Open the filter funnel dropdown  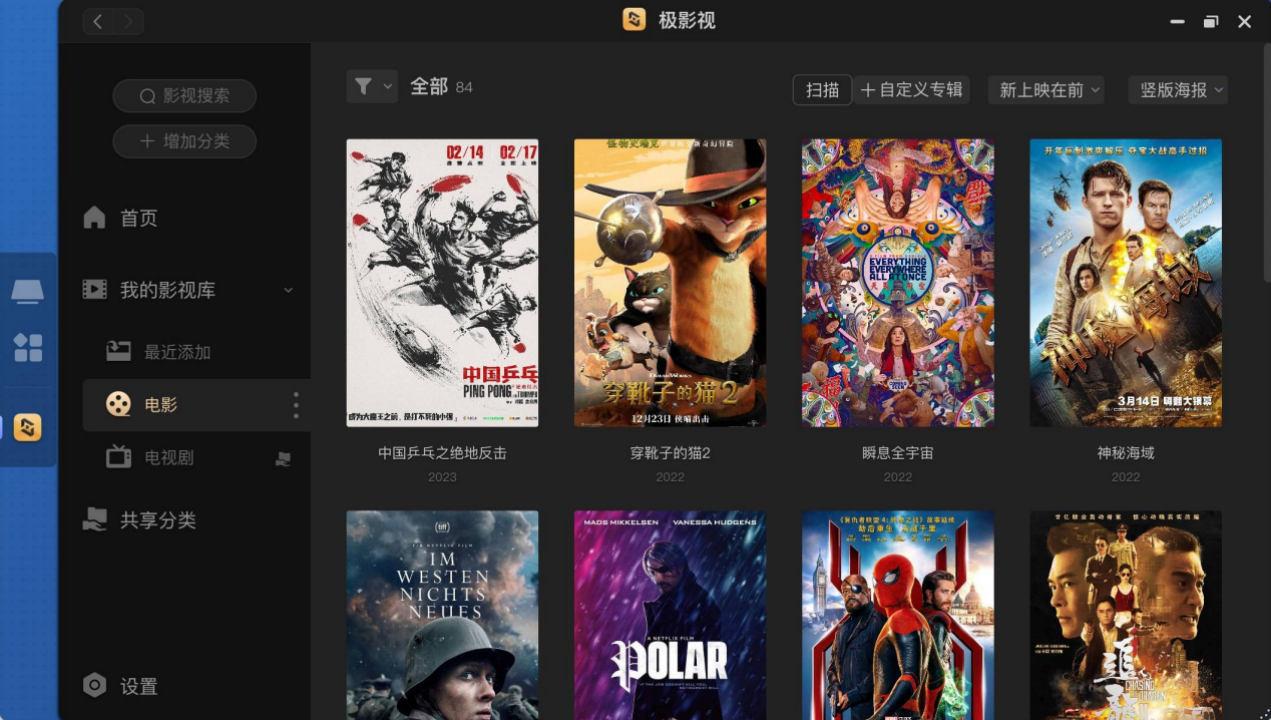pyautogui.click(x=372, y=87)
